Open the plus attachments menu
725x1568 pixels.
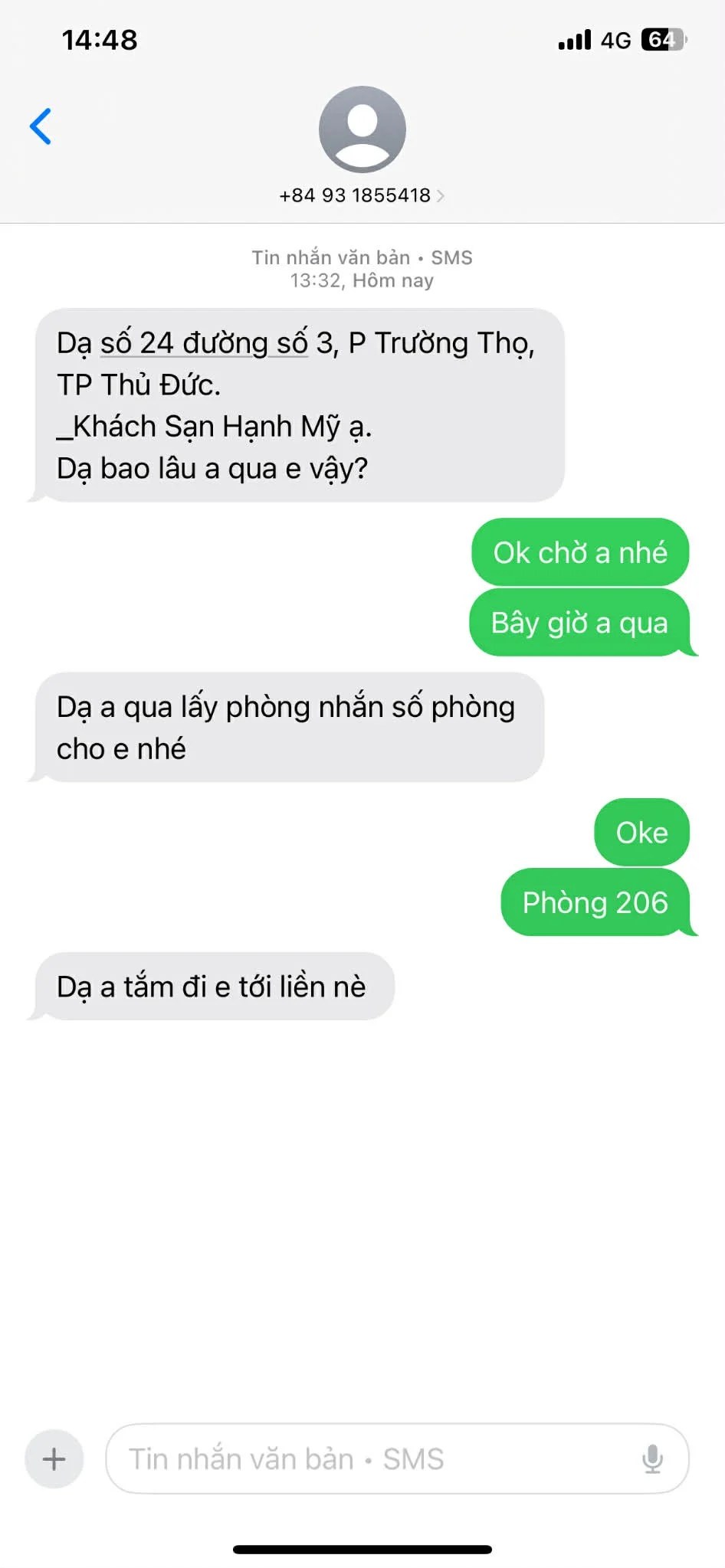(54, 1458)
